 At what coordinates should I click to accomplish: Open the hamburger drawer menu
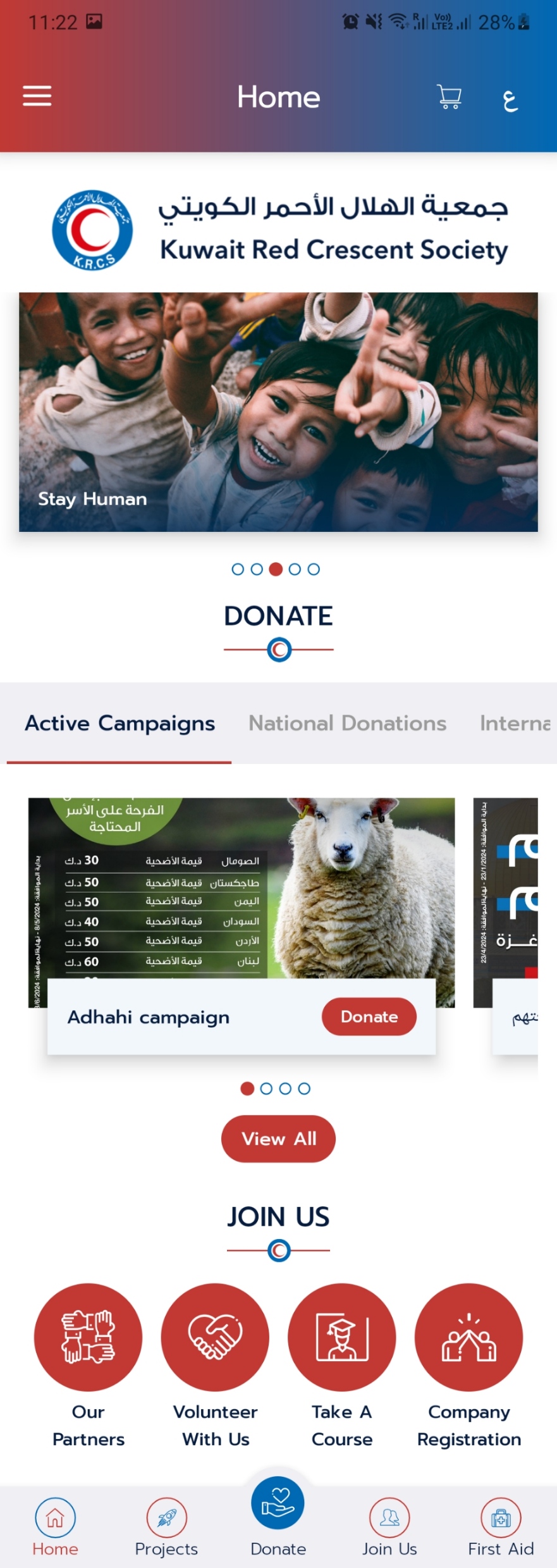[x=37, y=96]
